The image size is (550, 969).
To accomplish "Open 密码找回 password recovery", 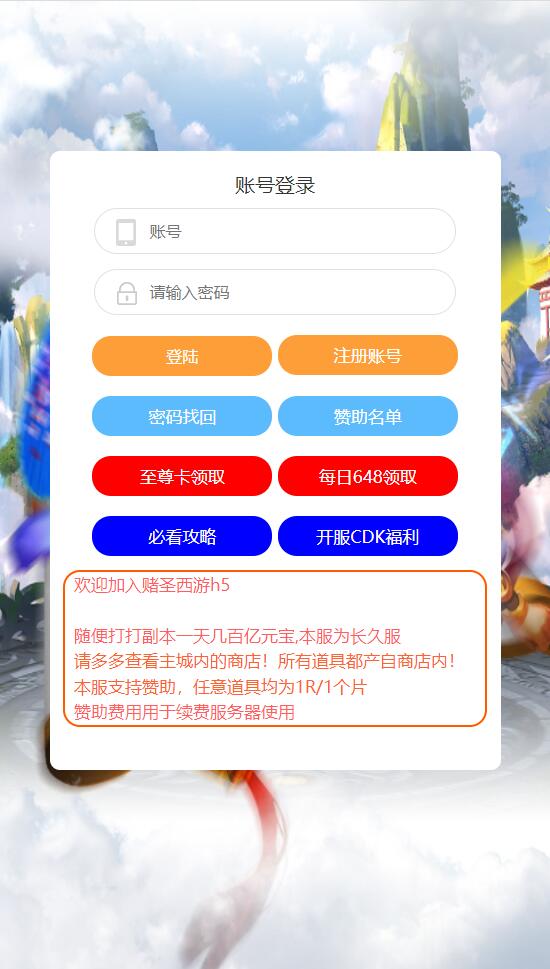I will point(182,416).
